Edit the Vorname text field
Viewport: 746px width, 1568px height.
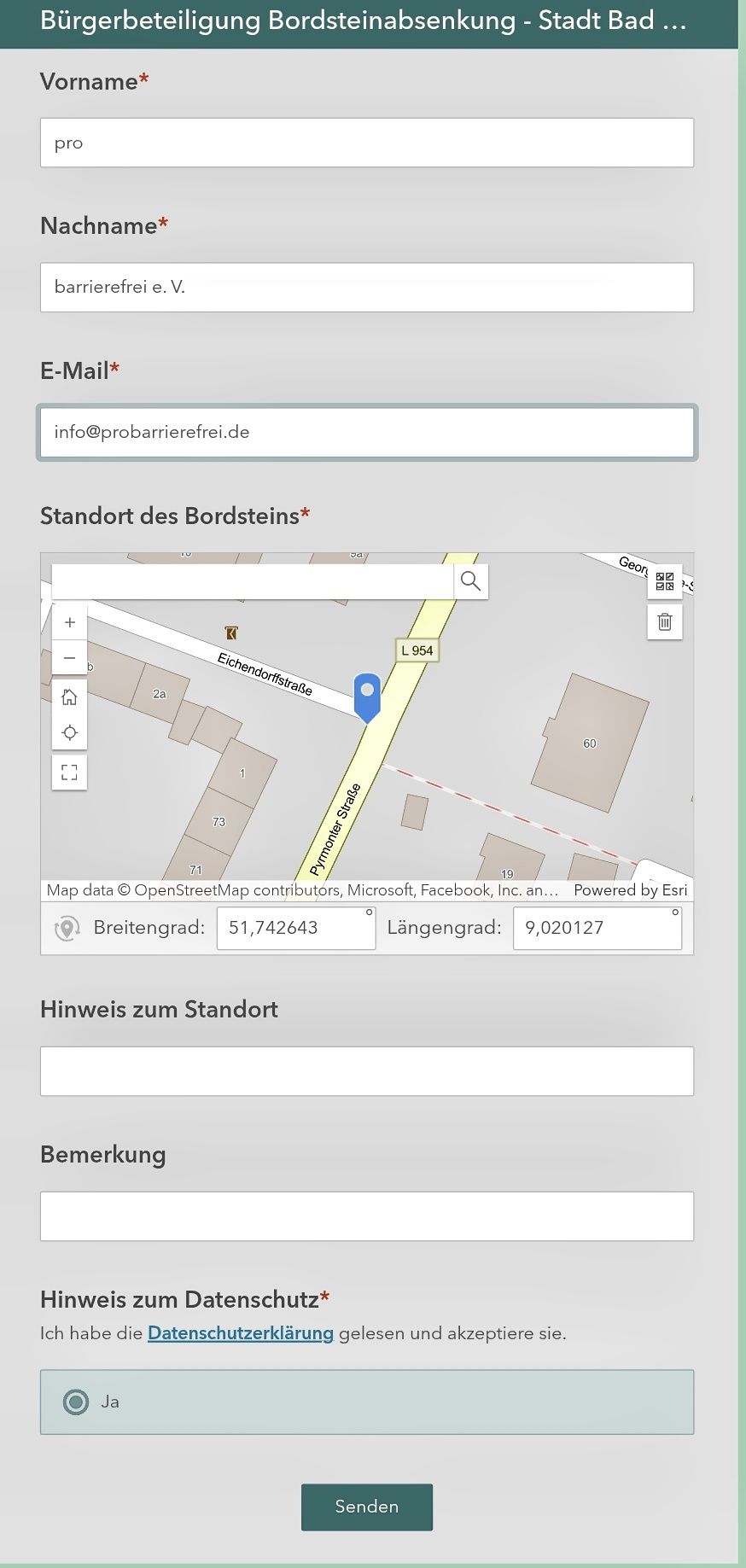coord(366,143)
